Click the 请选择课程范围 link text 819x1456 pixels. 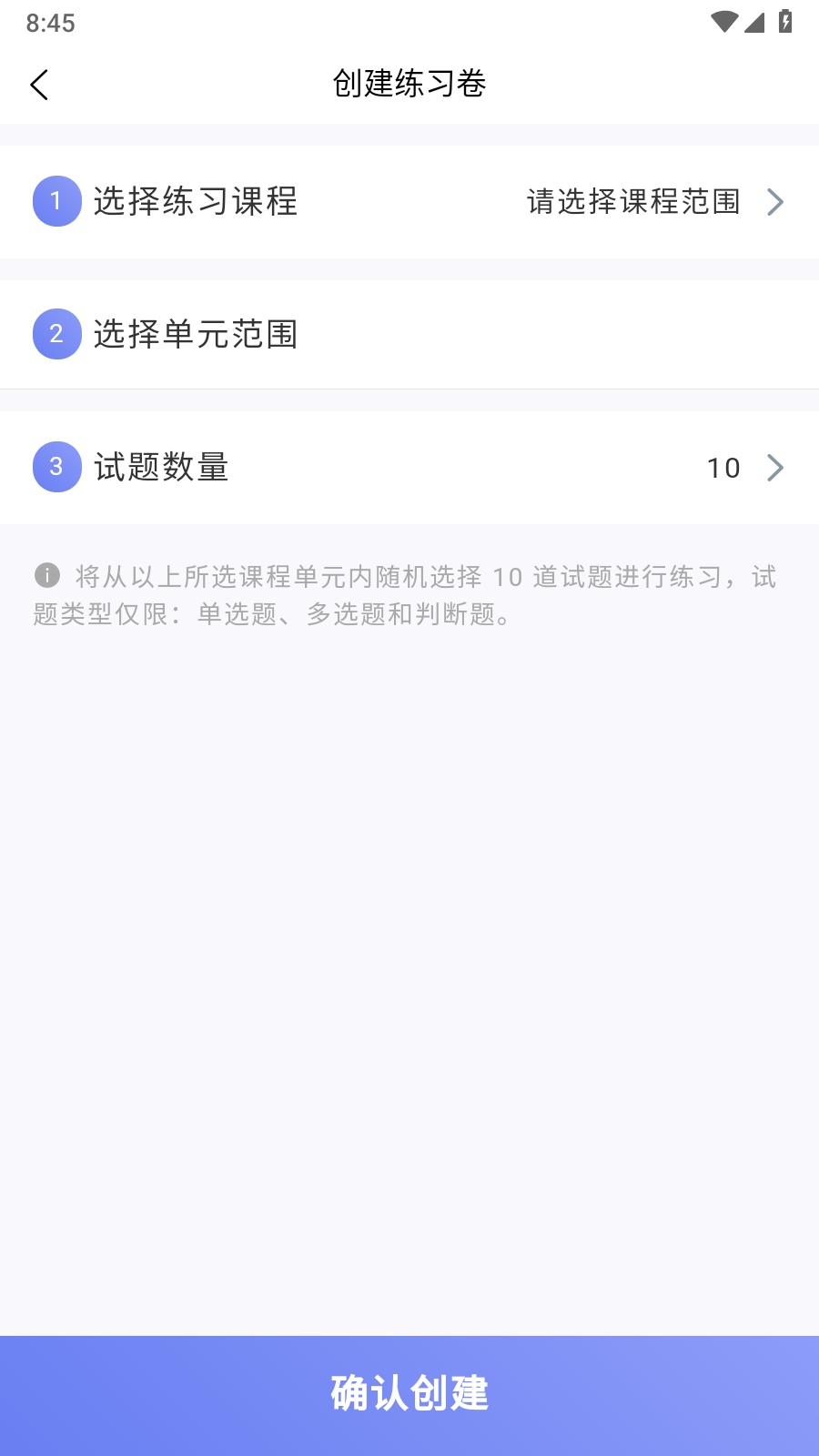point(633,202)
